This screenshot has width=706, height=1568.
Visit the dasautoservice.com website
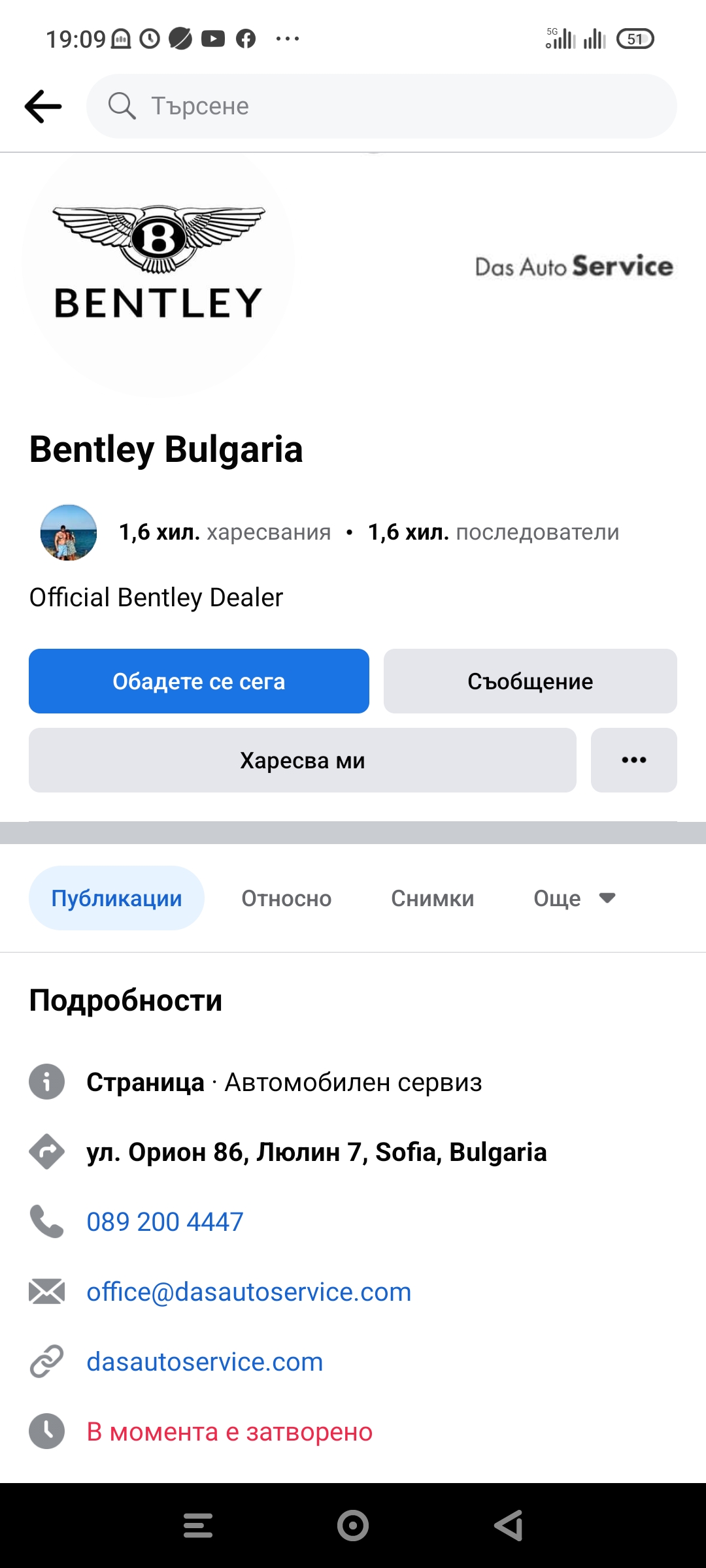pos(205,1362)
